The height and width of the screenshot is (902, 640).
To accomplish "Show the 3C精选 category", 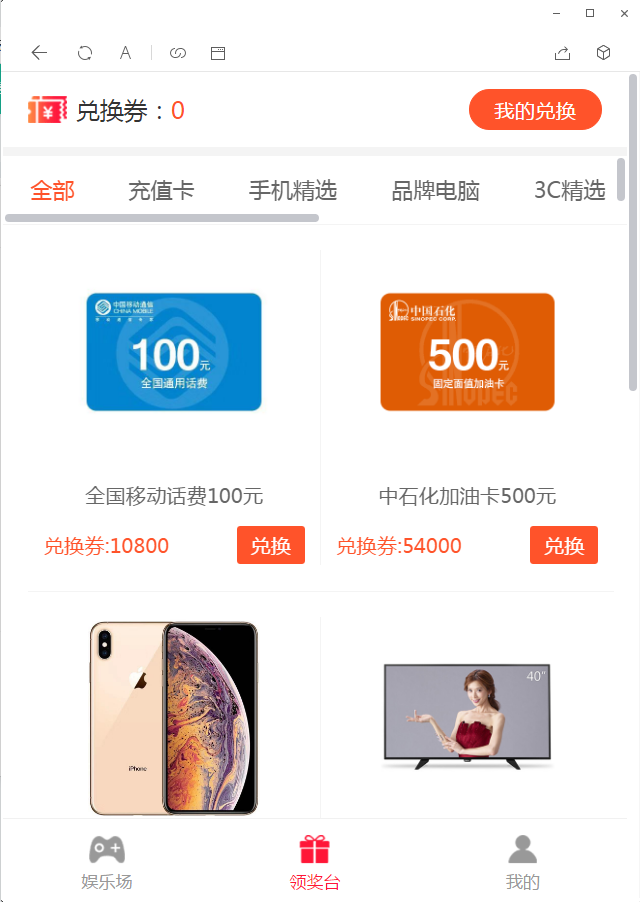I will coord(569,190).
